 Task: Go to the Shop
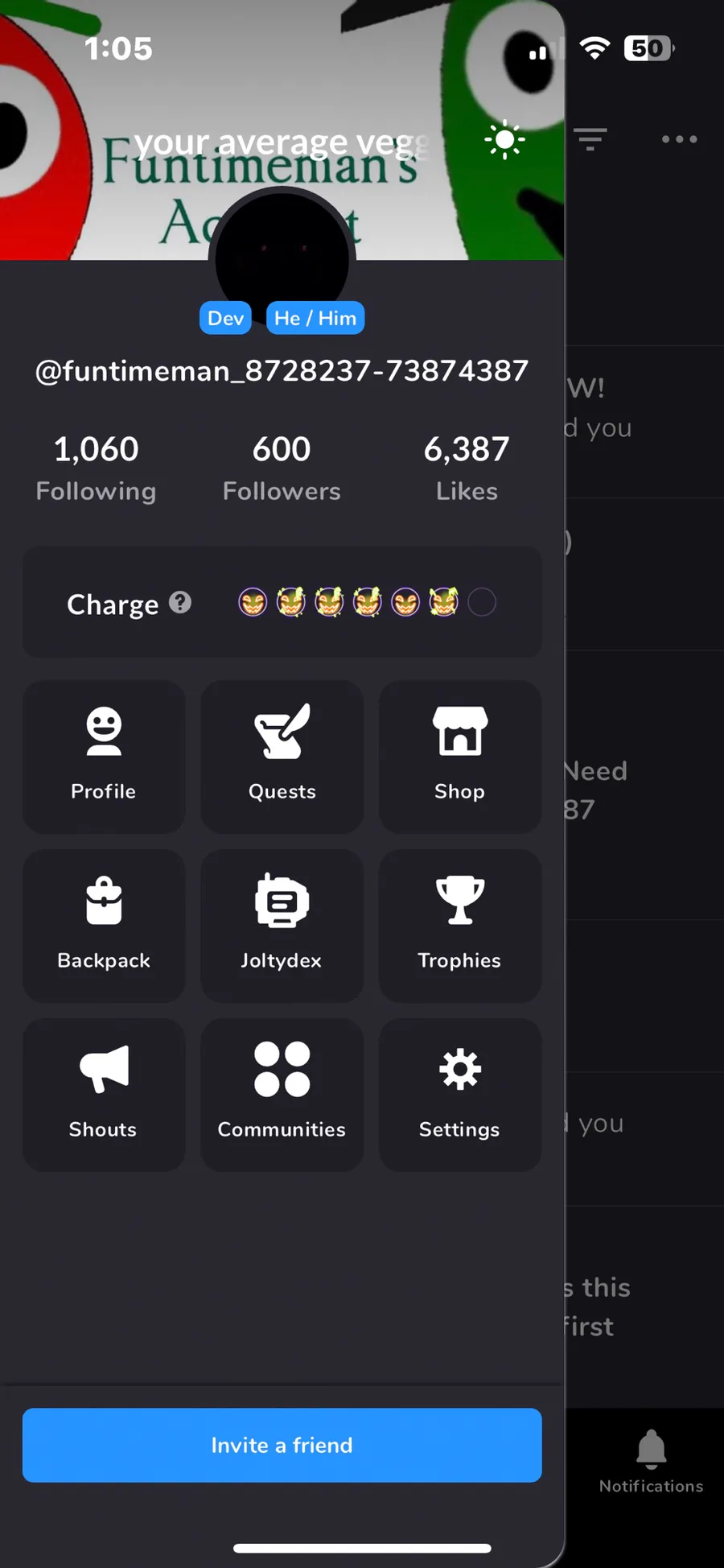[x=459, y=756]
